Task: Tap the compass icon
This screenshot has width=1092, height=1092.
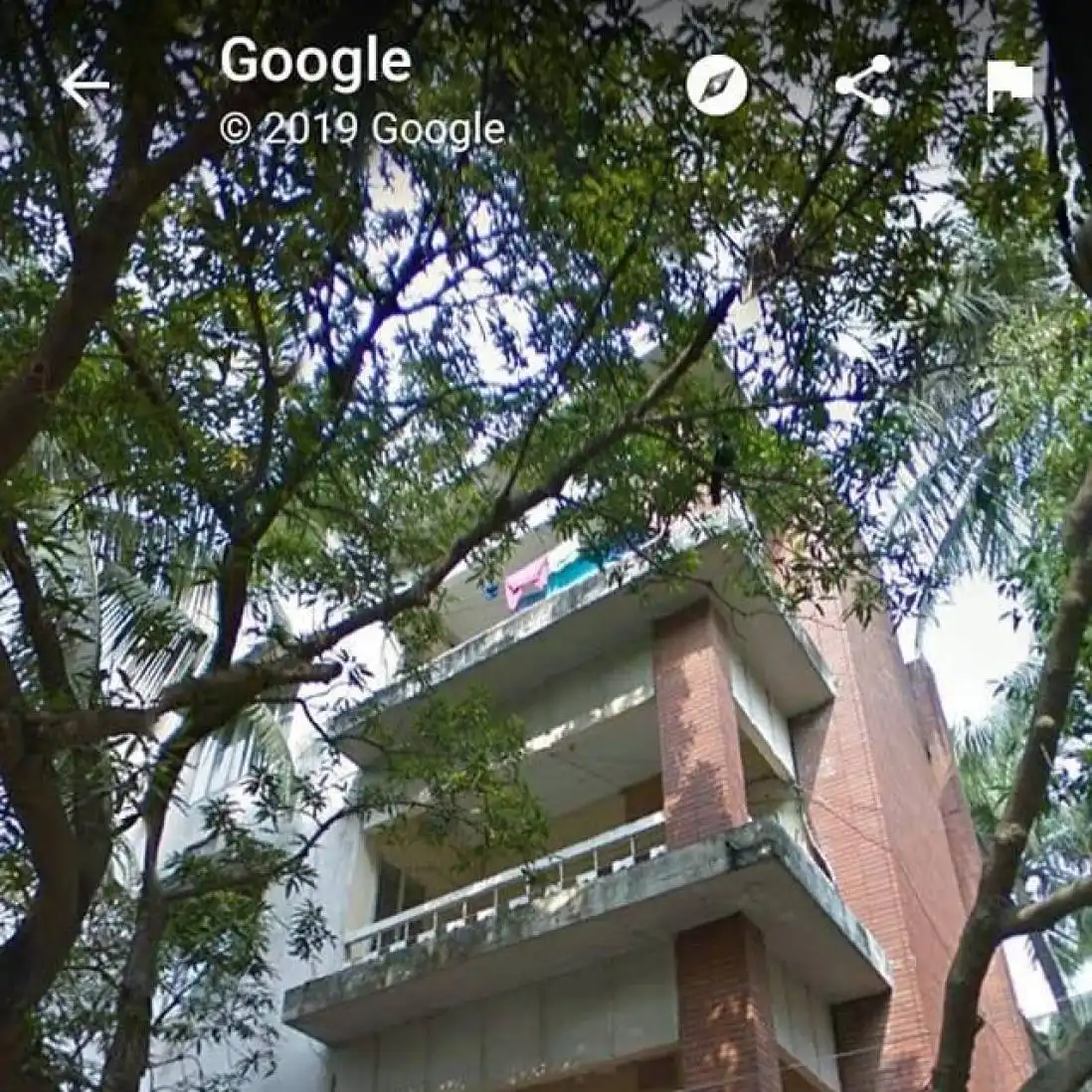Action: point(716,86)
